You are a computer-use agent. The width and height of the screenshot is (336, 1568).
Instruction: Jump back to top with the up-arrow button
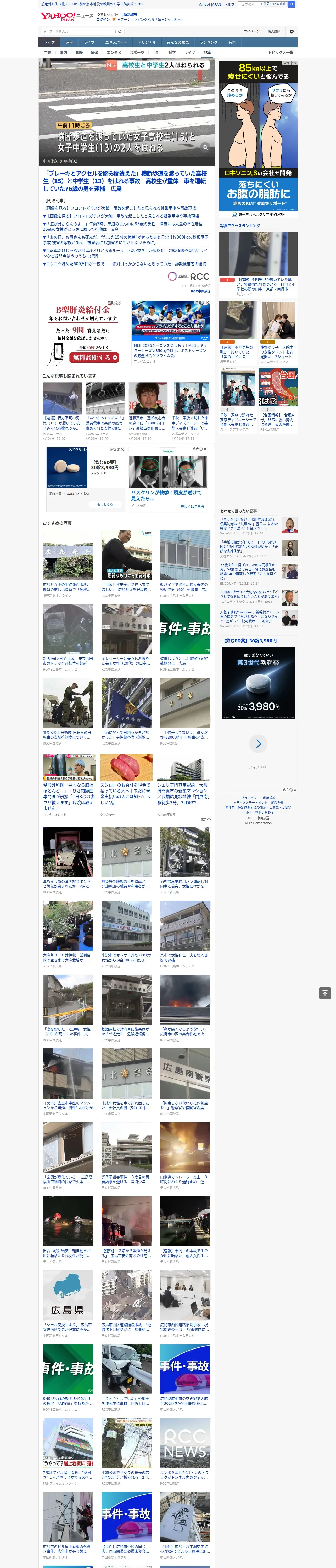tap(325, 993)
